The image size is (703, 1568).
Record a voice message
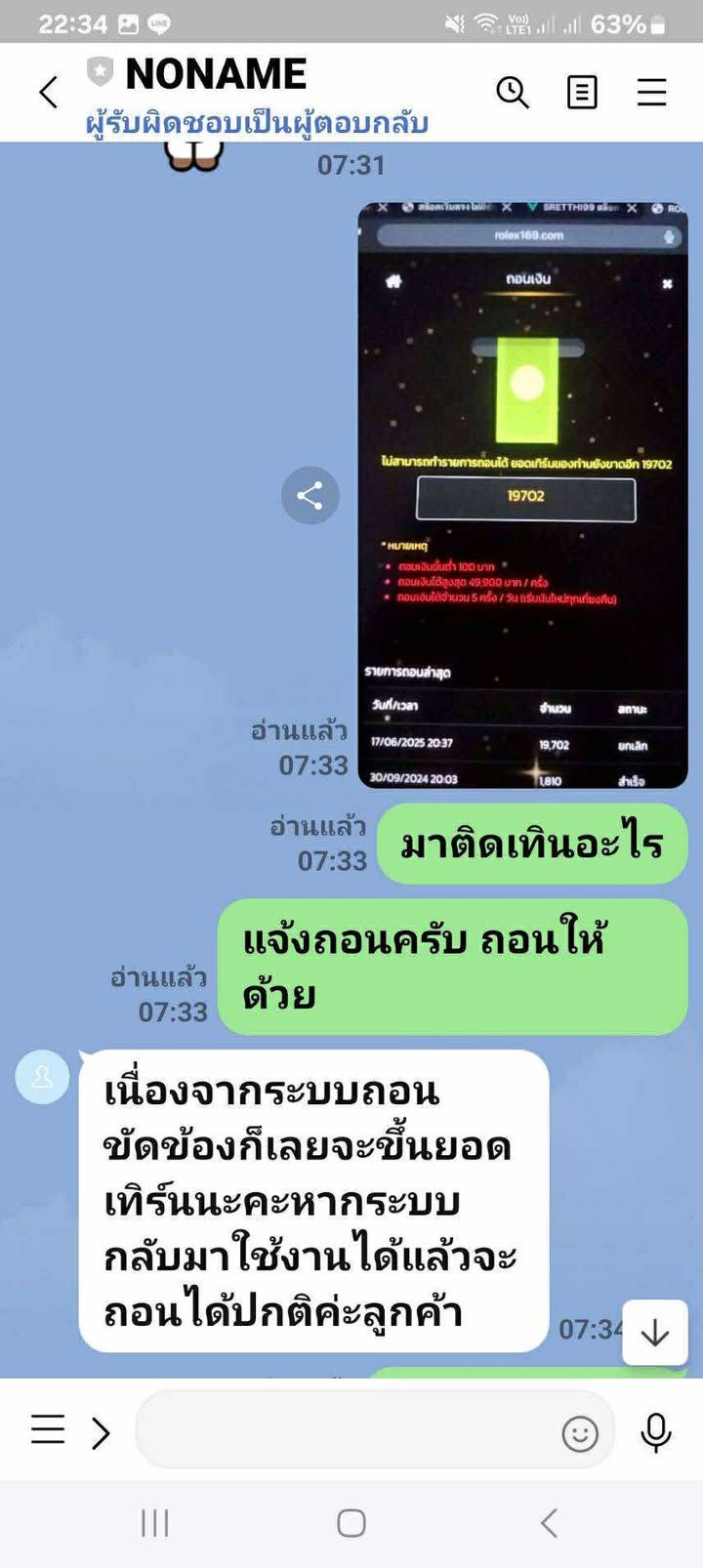coord(655,1432)
